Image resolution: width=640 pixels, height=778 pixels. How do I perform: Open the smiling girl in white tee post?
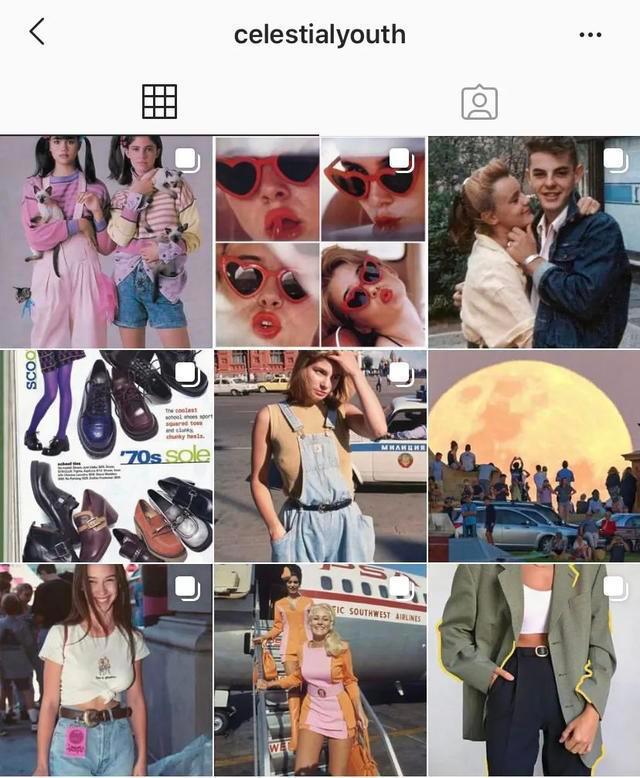[x=106, y=670]
